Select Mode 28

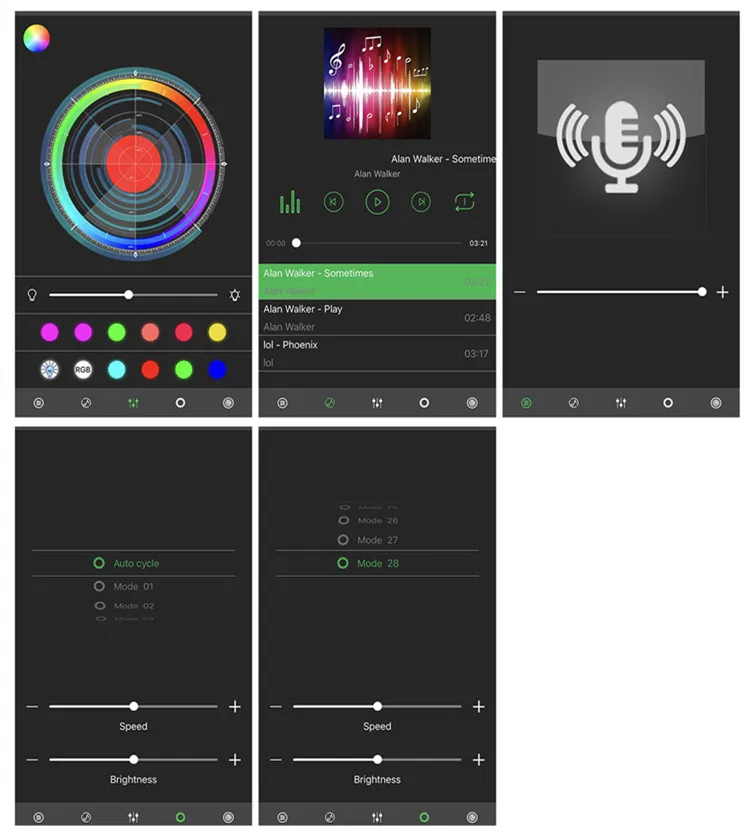[377, 563]
